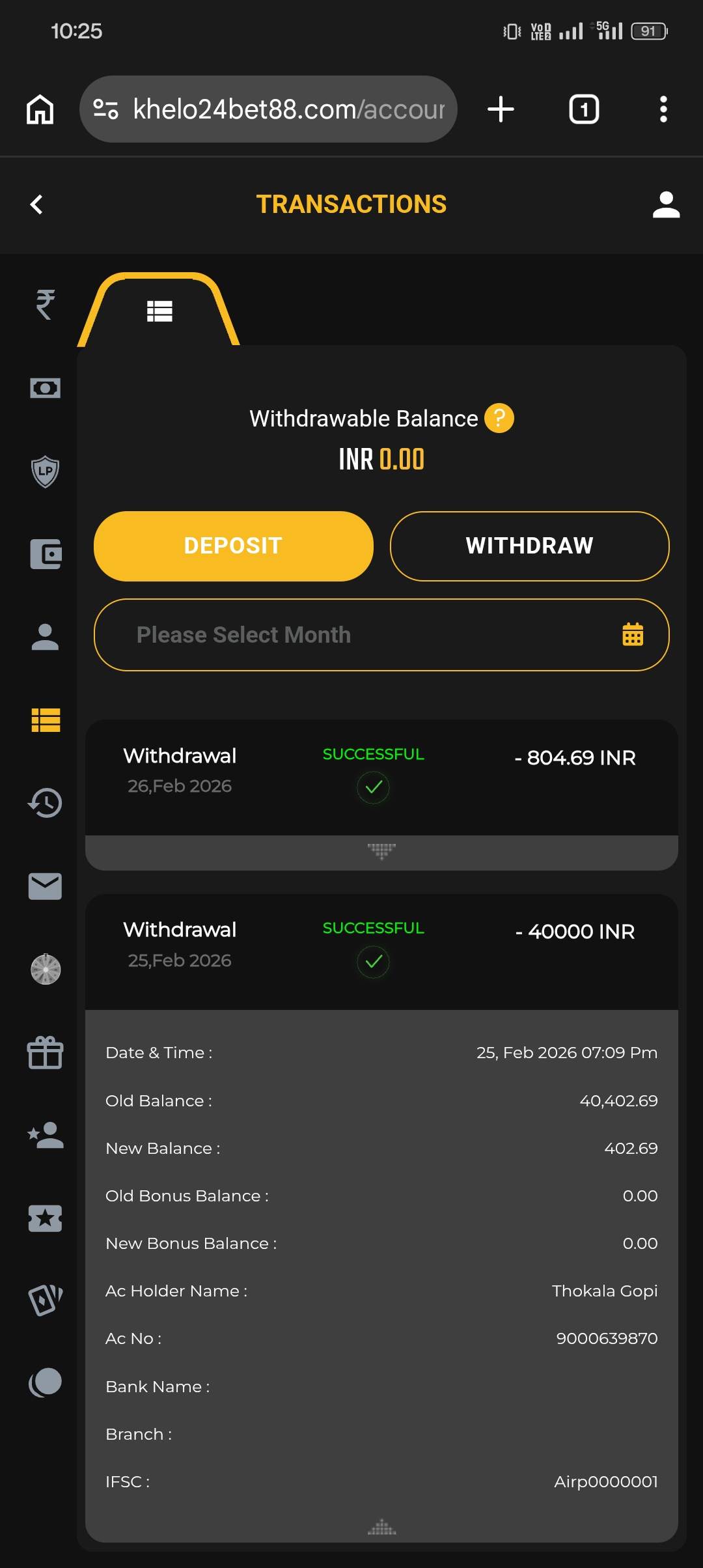The width and height of the screenshot is (703, 1568).
Task: Open the LP shield icon in sidebar
Action: pyautogui.click(x=45, y=471)
